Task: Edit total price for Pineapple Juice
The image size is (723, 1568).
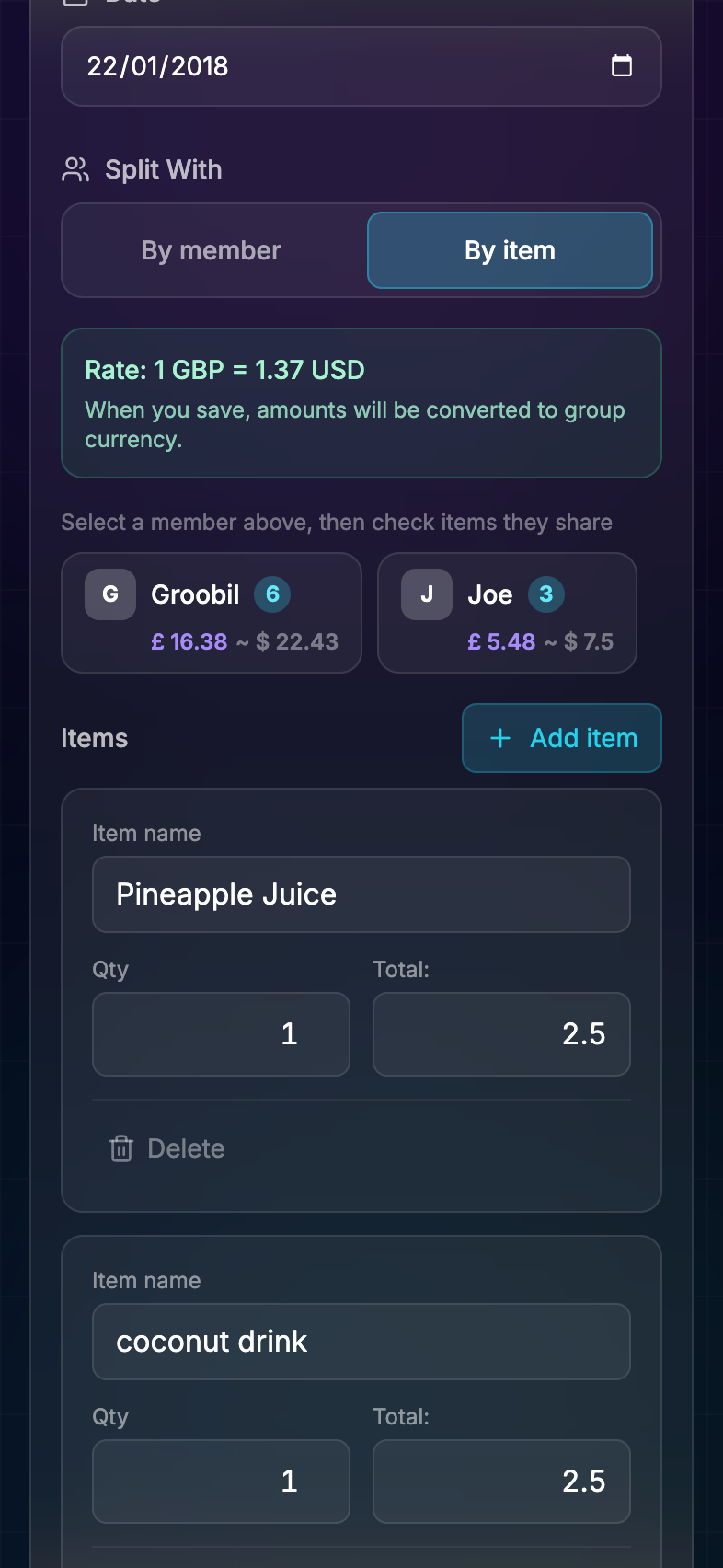Action: point(501,1034)
